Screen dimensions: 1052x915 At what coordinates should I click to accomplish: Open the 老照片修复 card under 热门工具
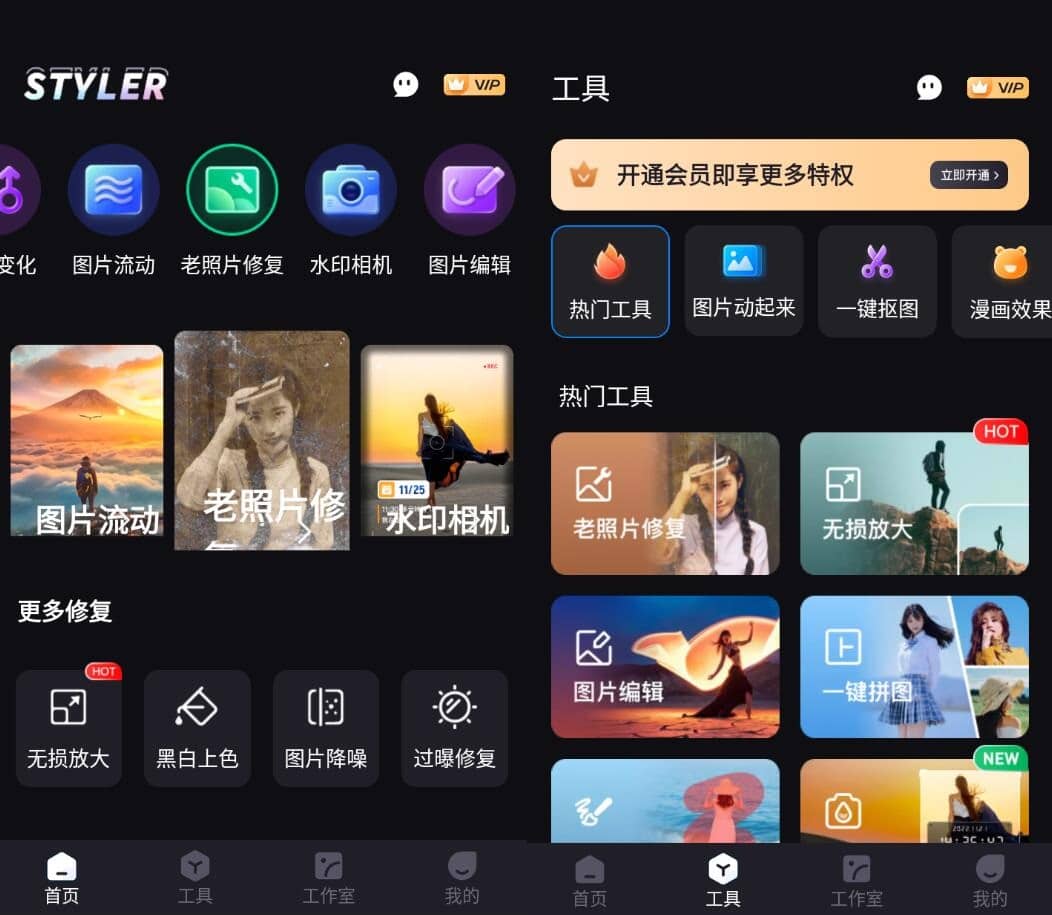(665, 503)
